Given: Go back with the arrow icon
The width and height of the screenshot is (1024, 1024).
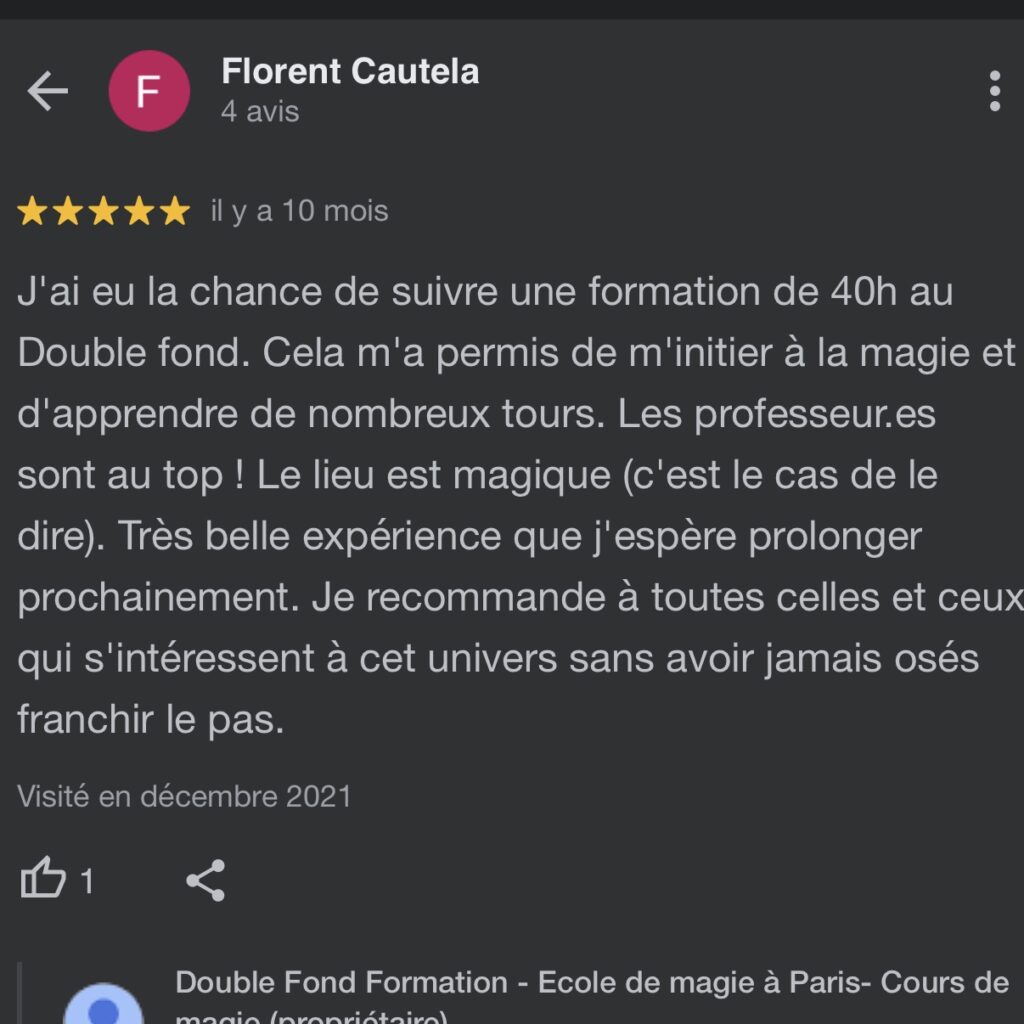Looking at the screenshot, I should pos(47,91).
